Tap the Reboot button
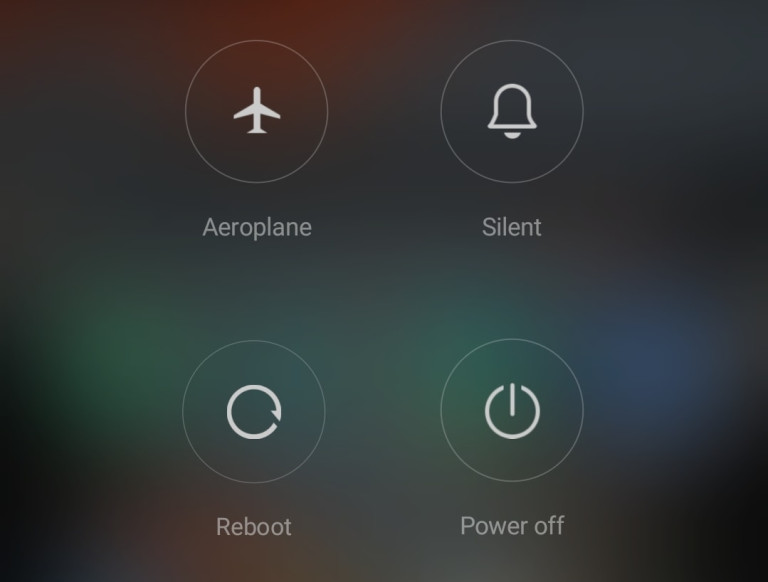 [x=254, y=411]
